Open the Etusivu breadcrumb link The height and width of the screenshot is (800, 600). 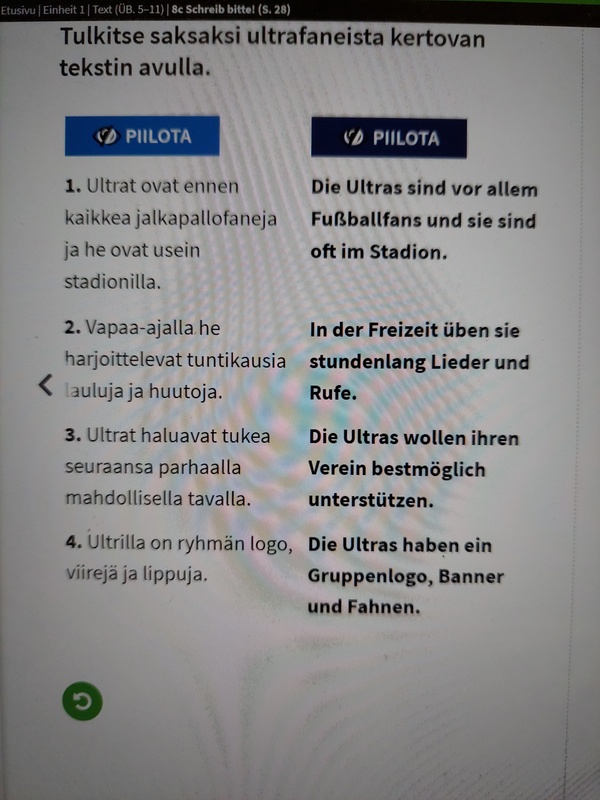coord(18,10)
